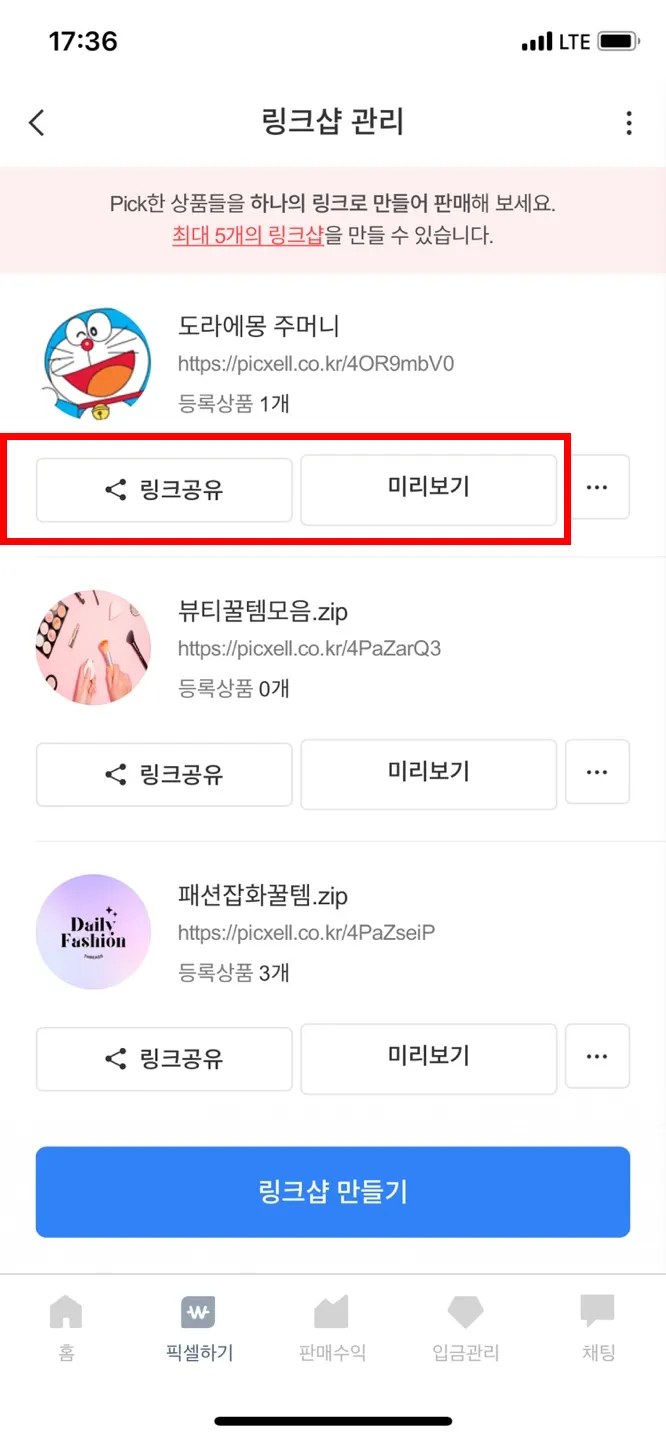Open more options for 도라에몽 주머니
The image size is (666, 1440).
click(597, 488)
